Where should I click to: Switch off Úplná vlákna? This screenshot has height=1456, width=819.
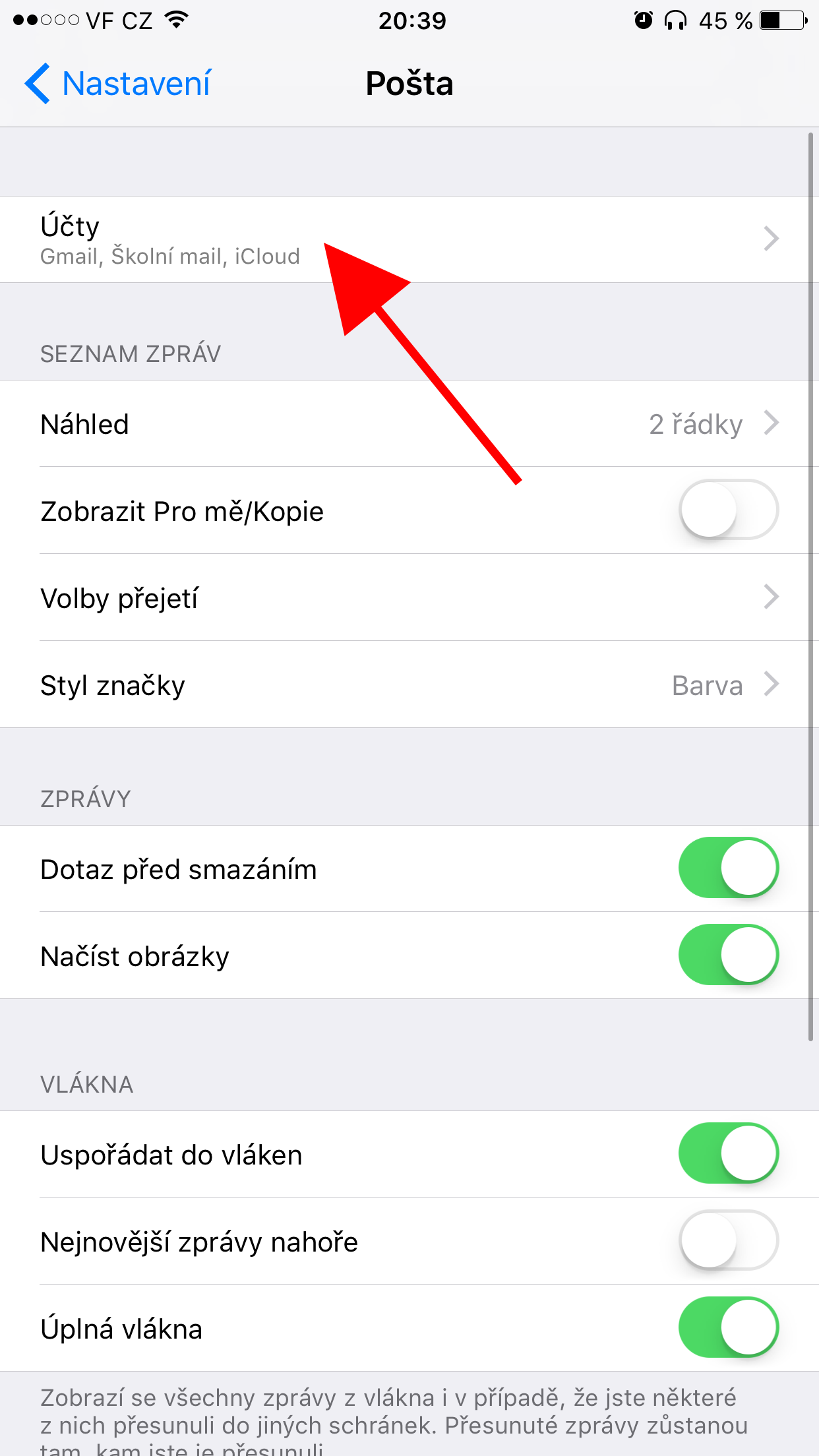(728, 1327)
